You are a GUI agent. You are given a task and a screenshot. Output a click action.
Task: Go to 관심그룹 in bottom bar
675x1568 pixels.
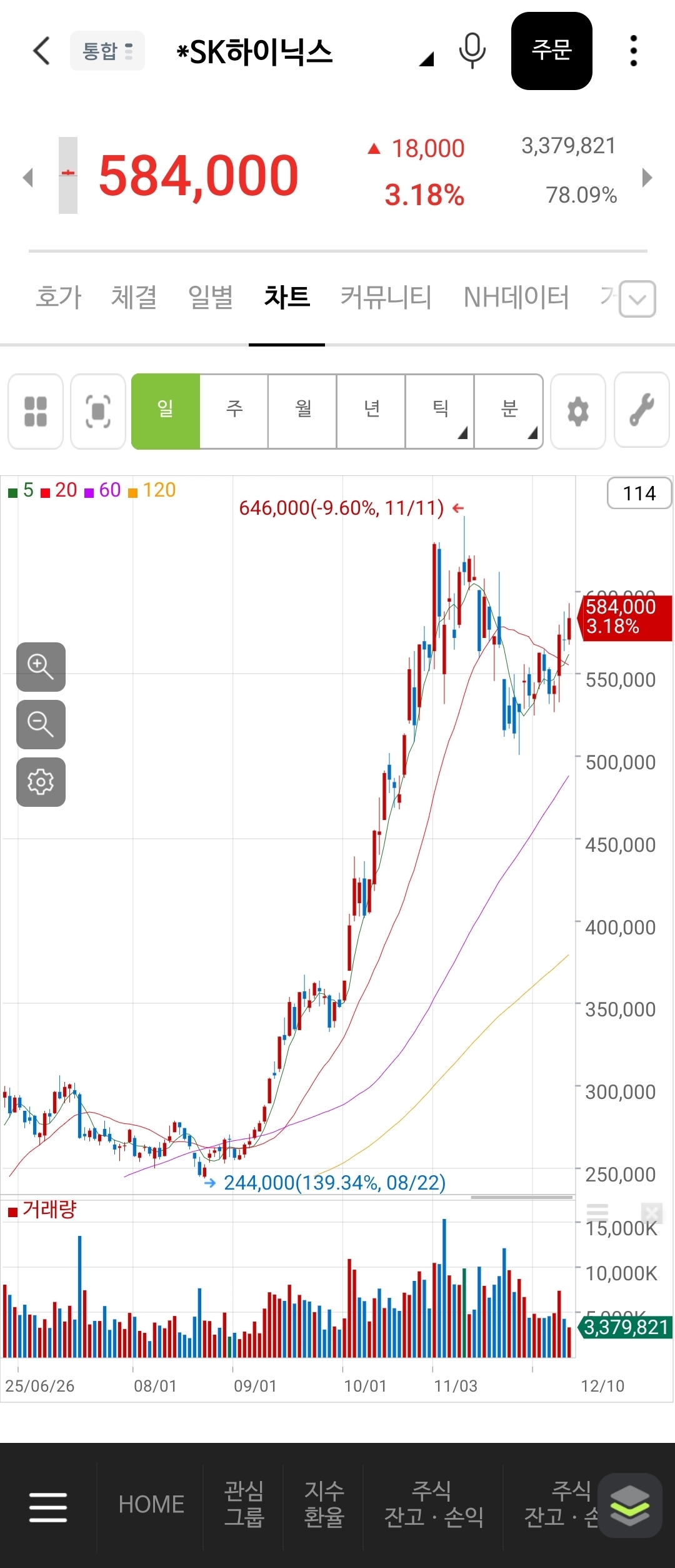coord(244,1504)
